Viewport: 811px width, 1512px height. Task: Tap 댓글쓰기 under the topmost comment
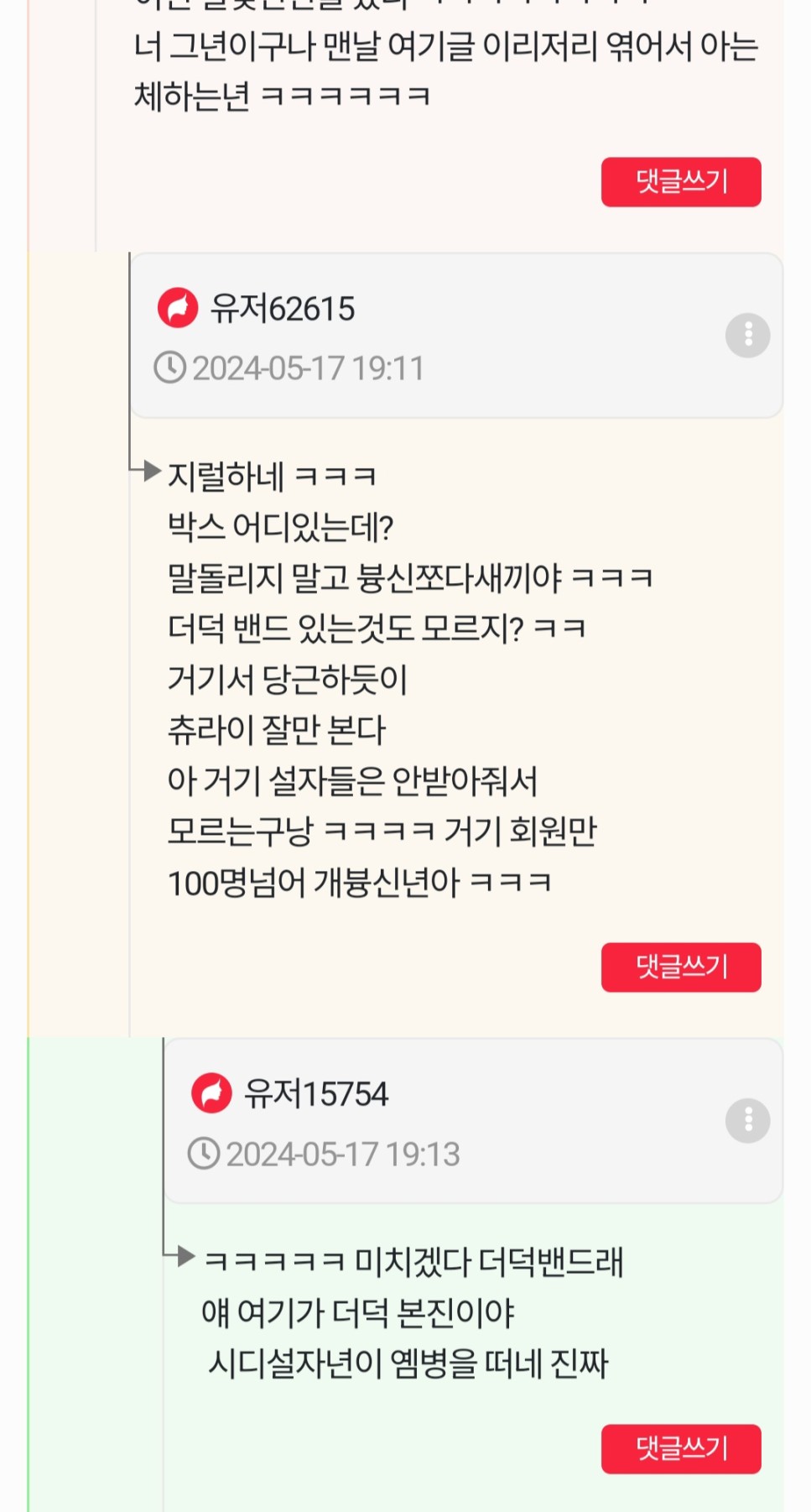click(680, 181)
